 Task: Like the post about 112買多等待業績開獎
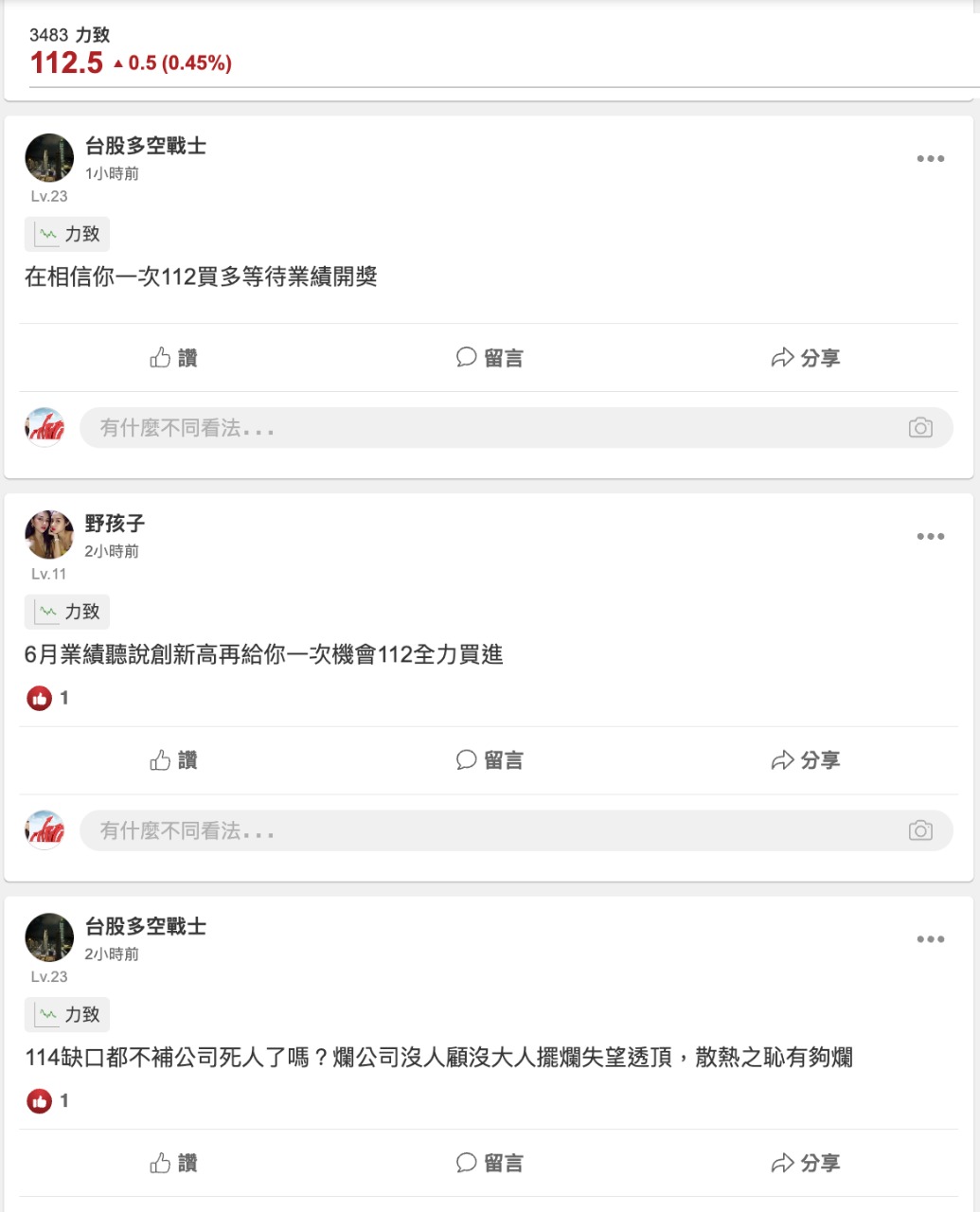click(174, 358)
